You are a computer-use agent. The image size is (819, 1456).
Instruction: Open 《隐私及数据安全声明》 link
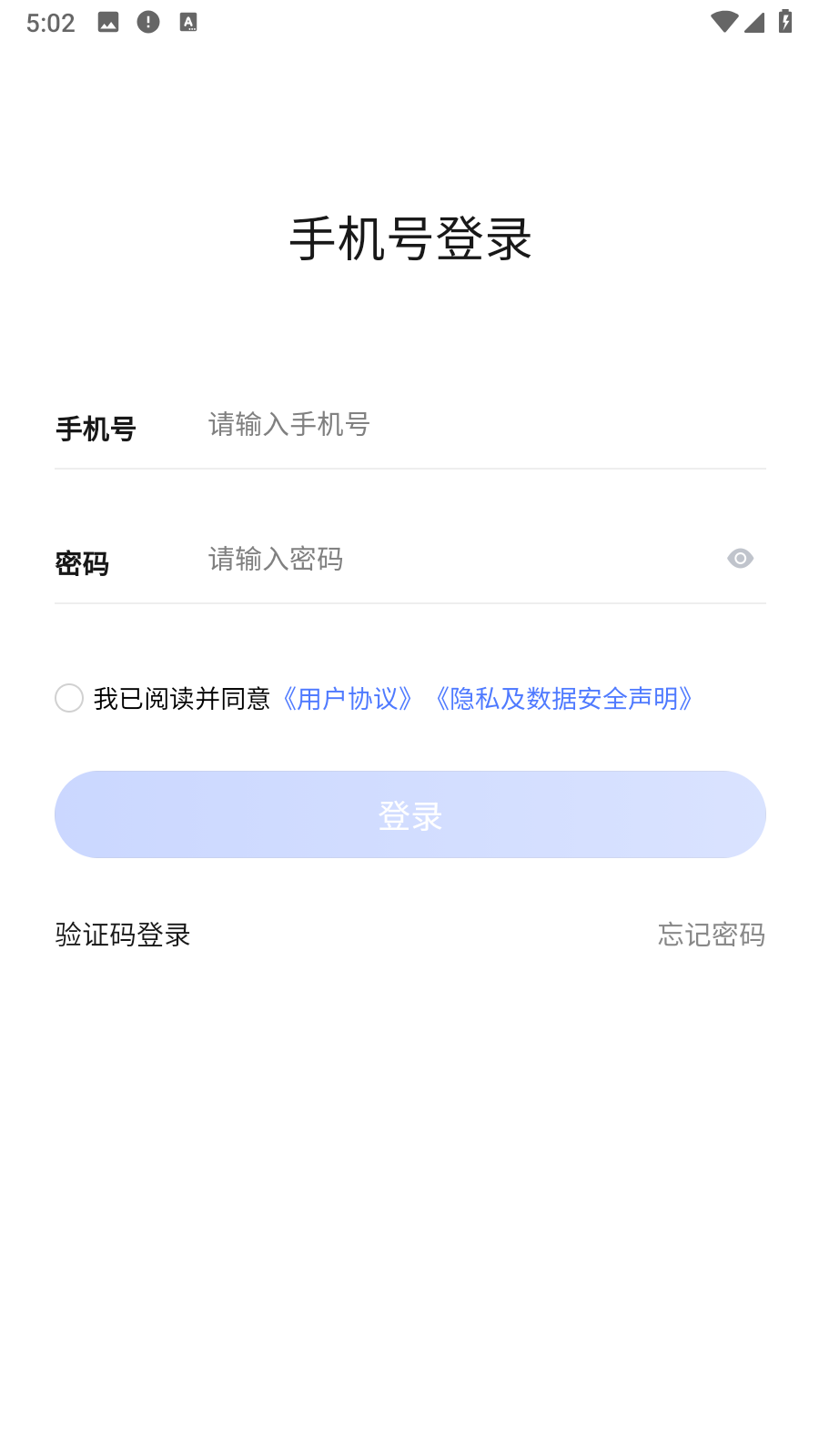564,699
